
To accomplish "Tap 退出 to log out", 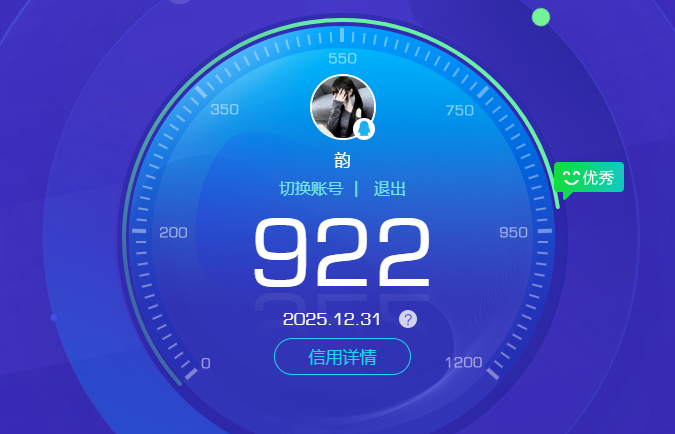I will pos(389,189).
